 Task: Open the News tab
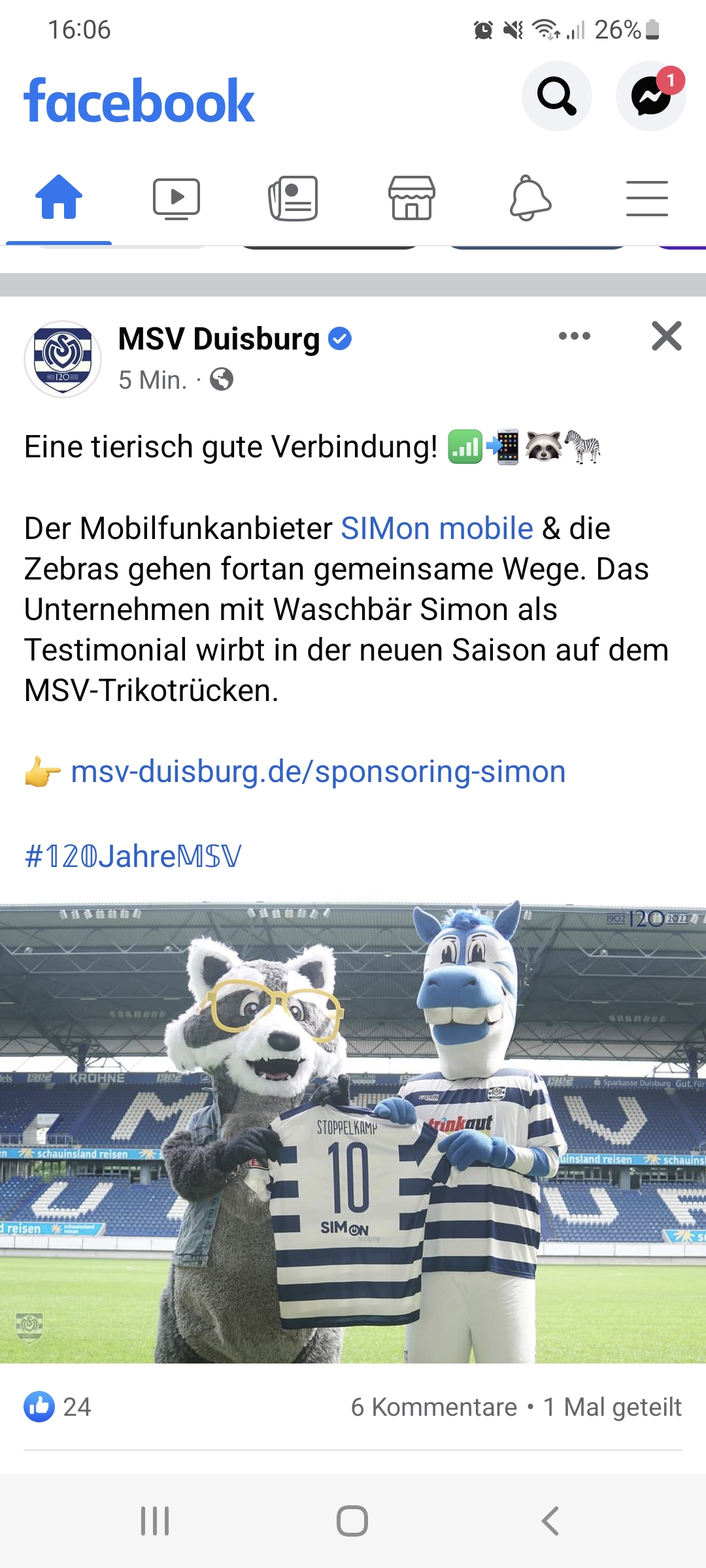[294, 198]
